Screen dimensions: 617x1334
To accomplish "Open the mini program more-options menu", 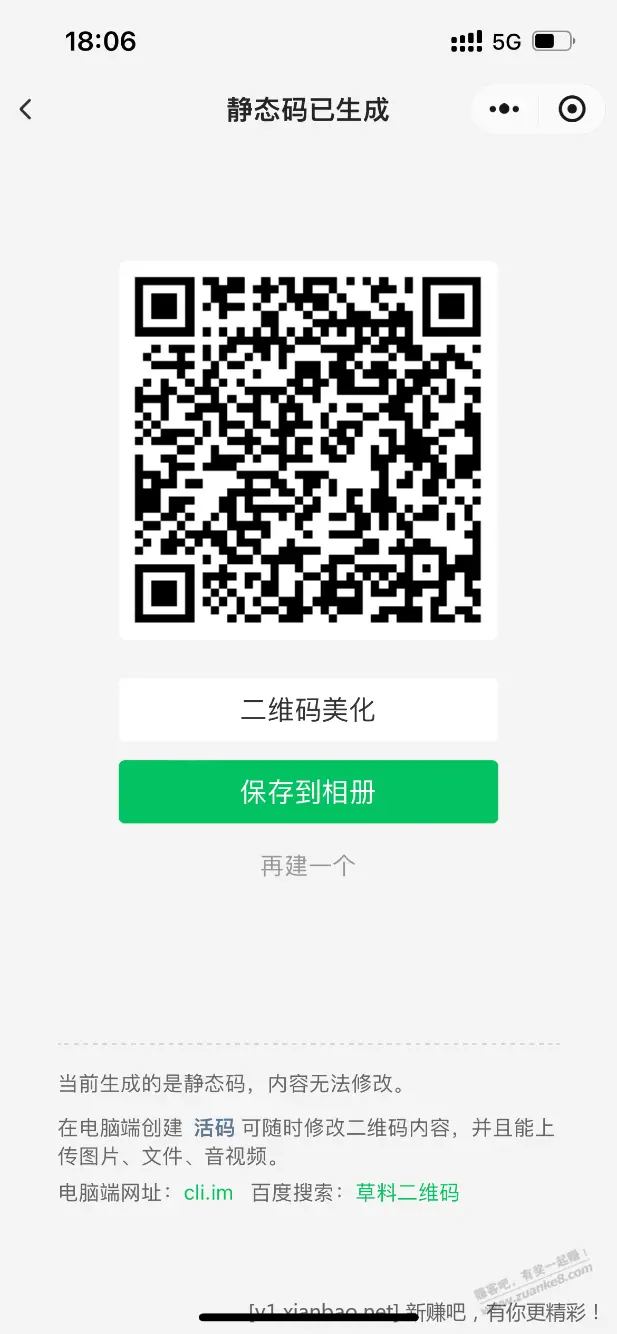I will [x=504, y=109].
